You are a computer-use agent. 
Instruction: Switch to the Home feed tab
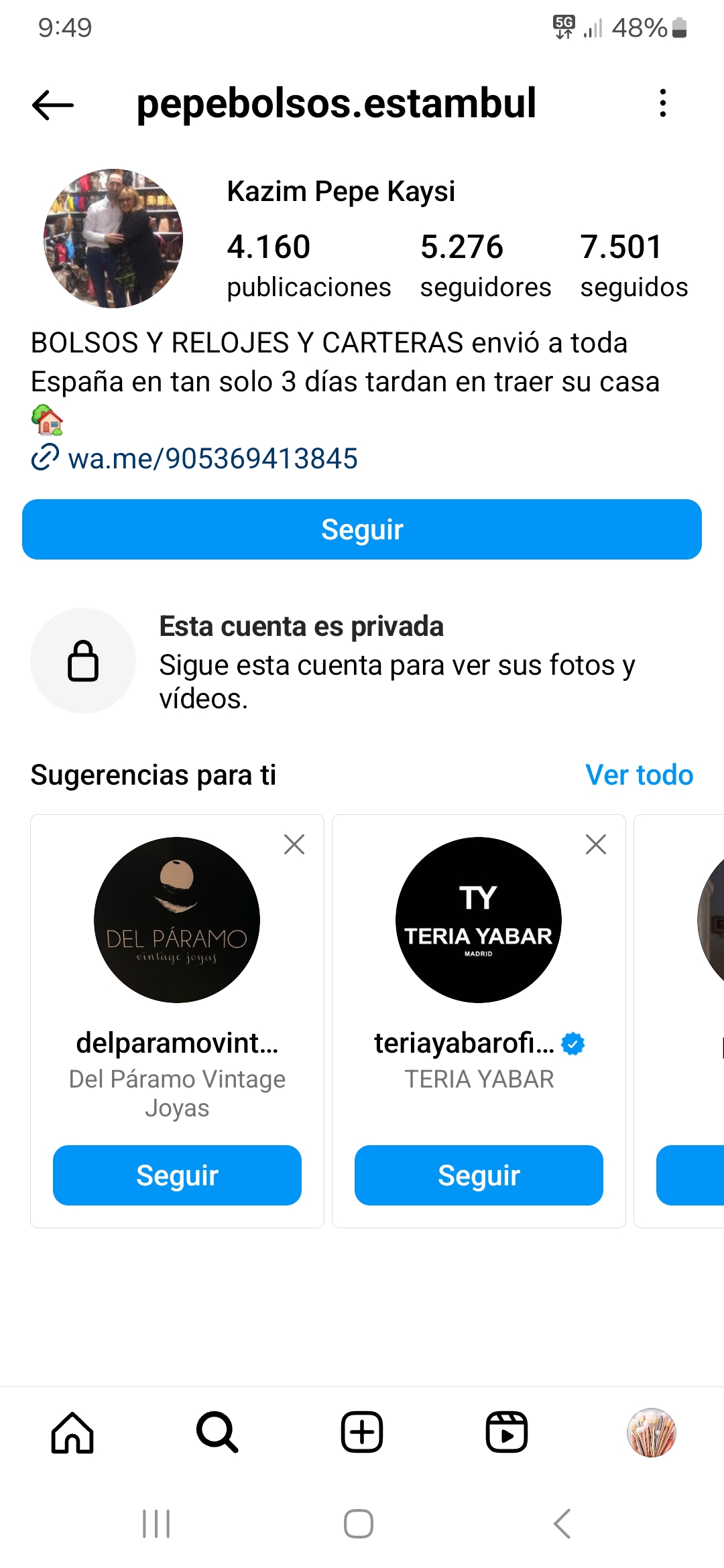(72, 1433)
